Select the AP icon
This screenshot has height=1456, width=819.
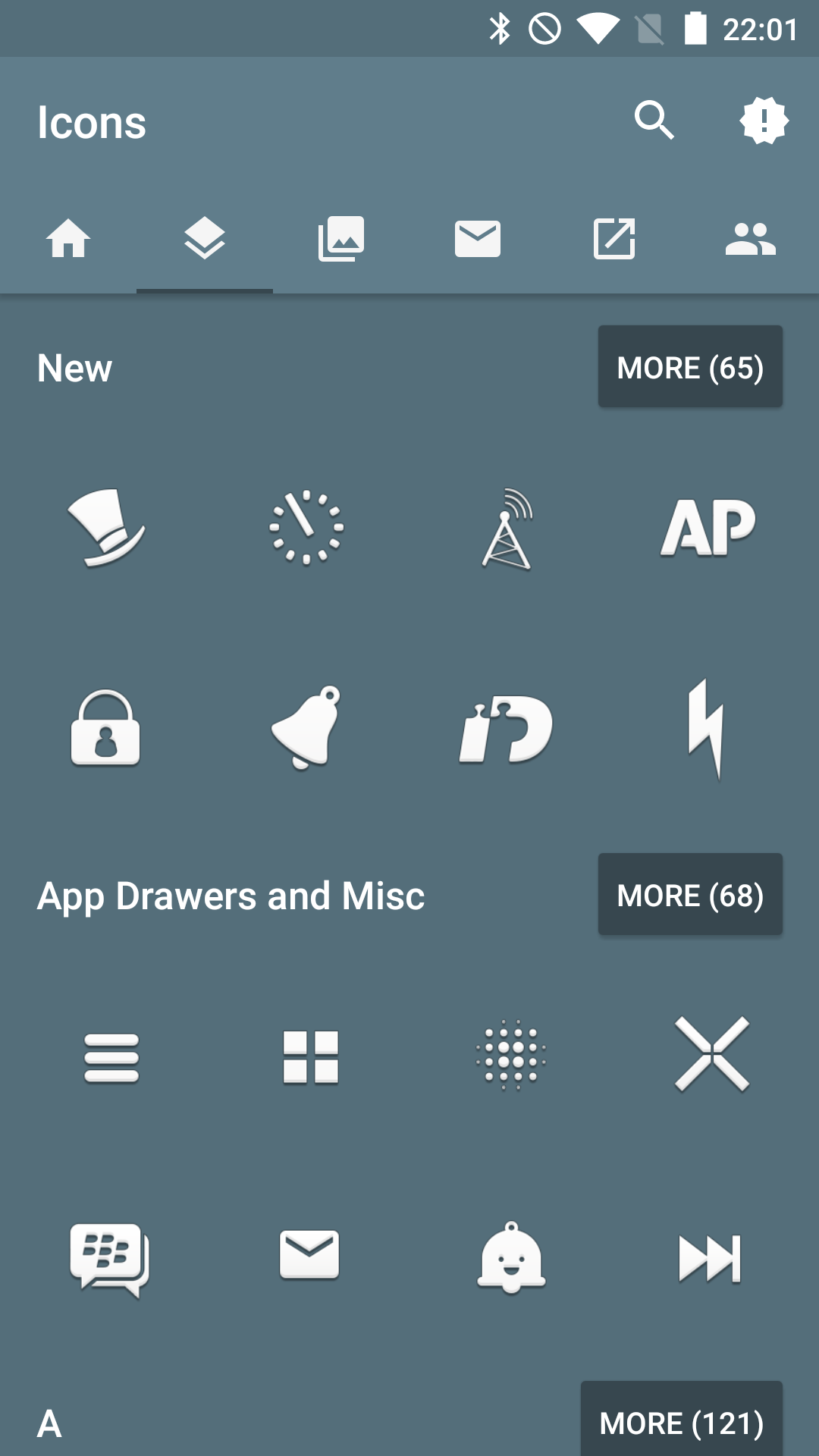click(x=708, y=527)
